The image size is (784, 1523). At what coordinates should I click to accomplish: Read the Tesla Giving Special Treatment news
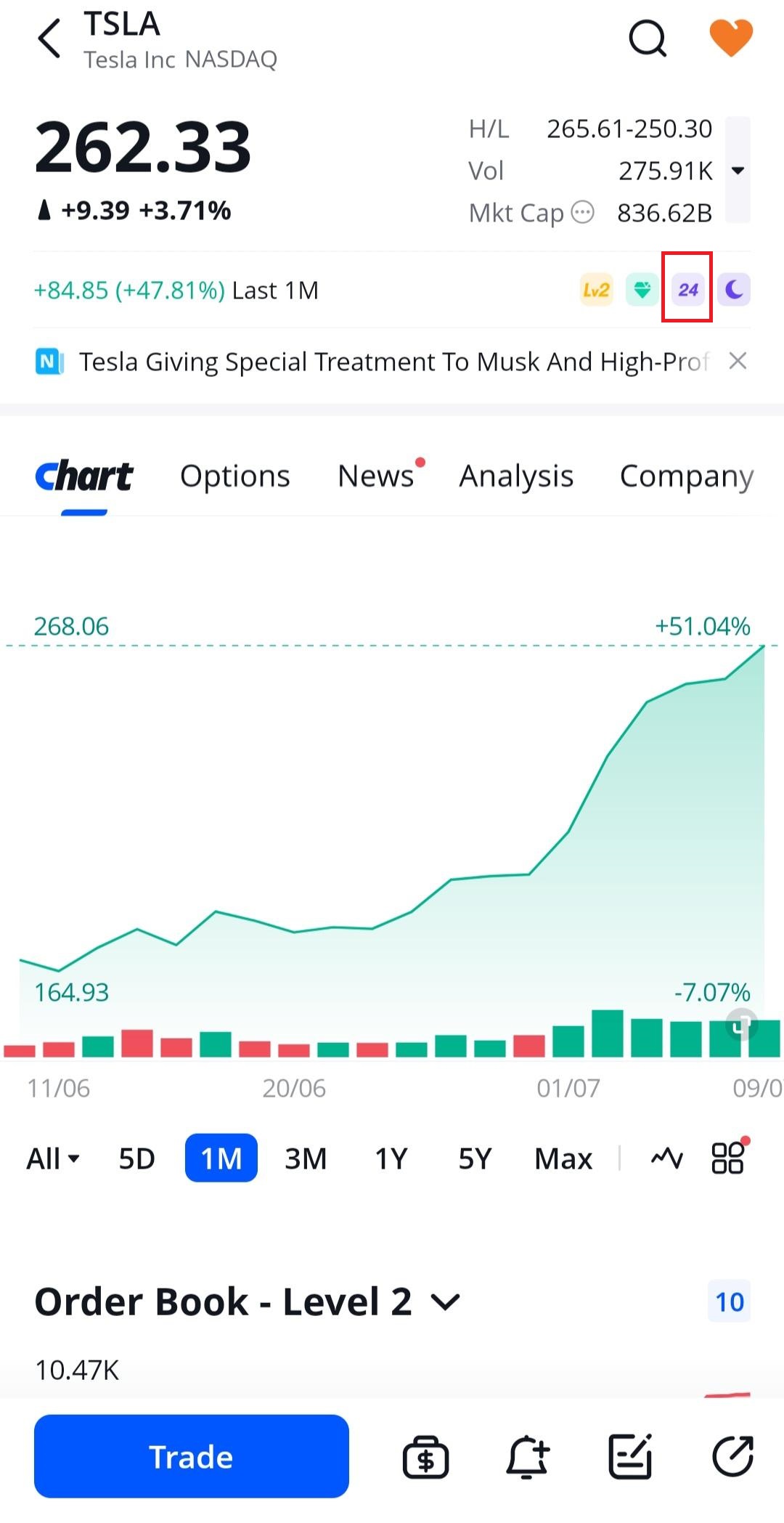[x=392, y=362]
